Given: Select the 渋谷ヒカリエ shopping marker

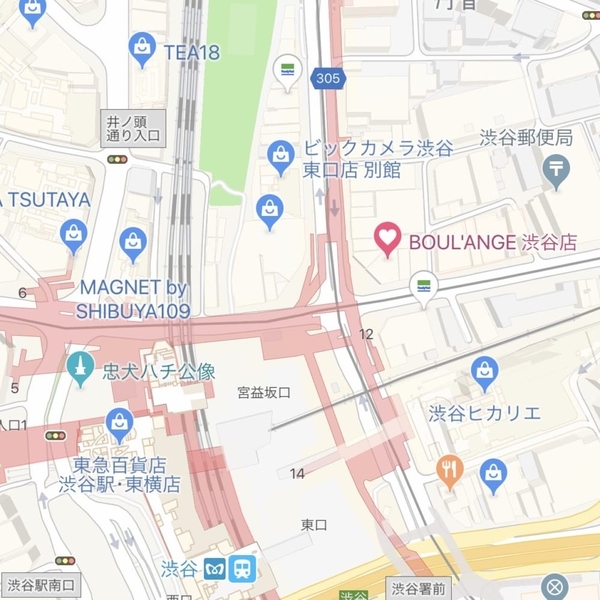Looking at the screenshot, I should pyautogui.click(x=485, y=373).
